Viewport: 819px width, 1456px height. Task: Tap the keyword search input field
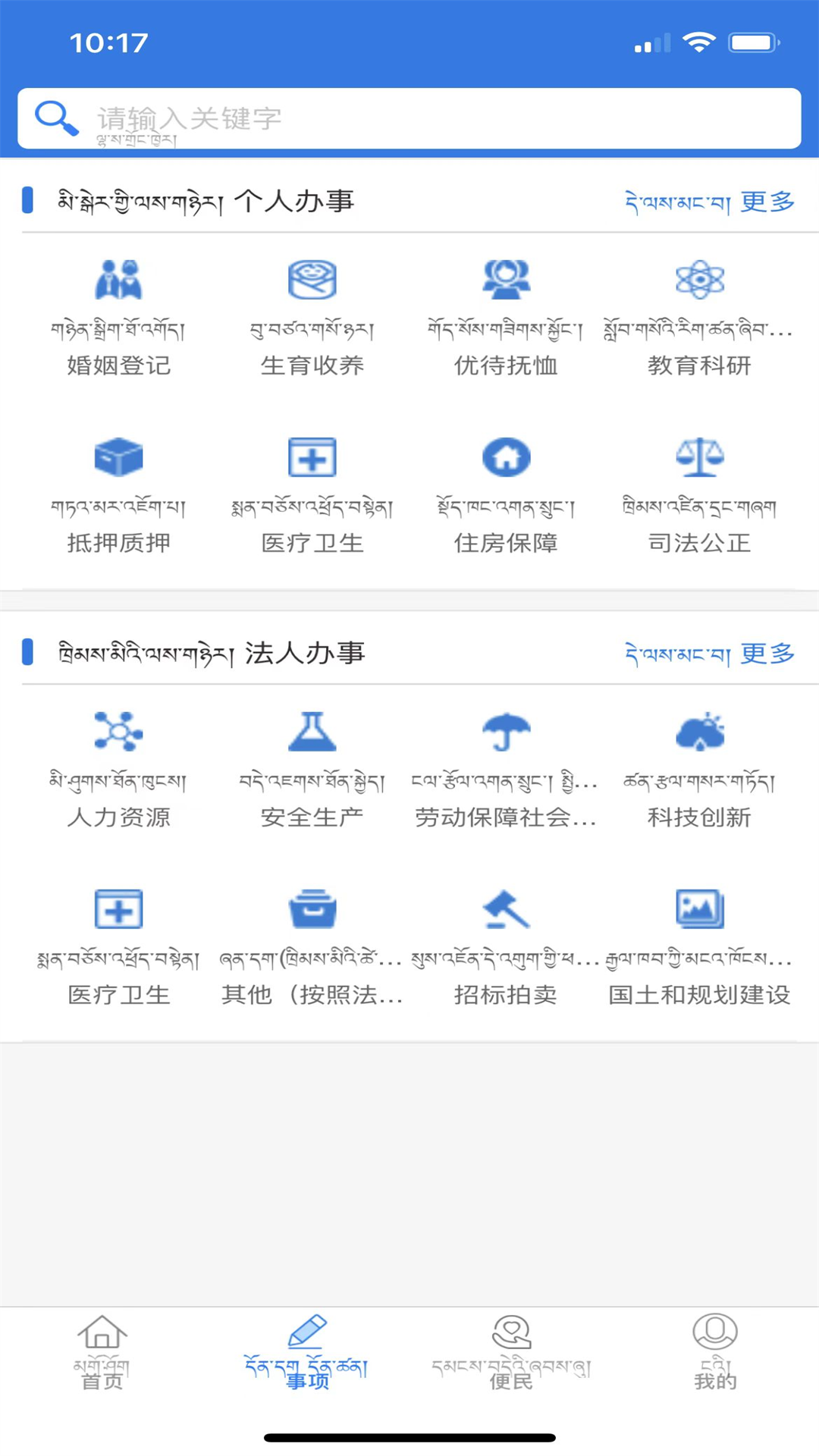pos(409,118)
